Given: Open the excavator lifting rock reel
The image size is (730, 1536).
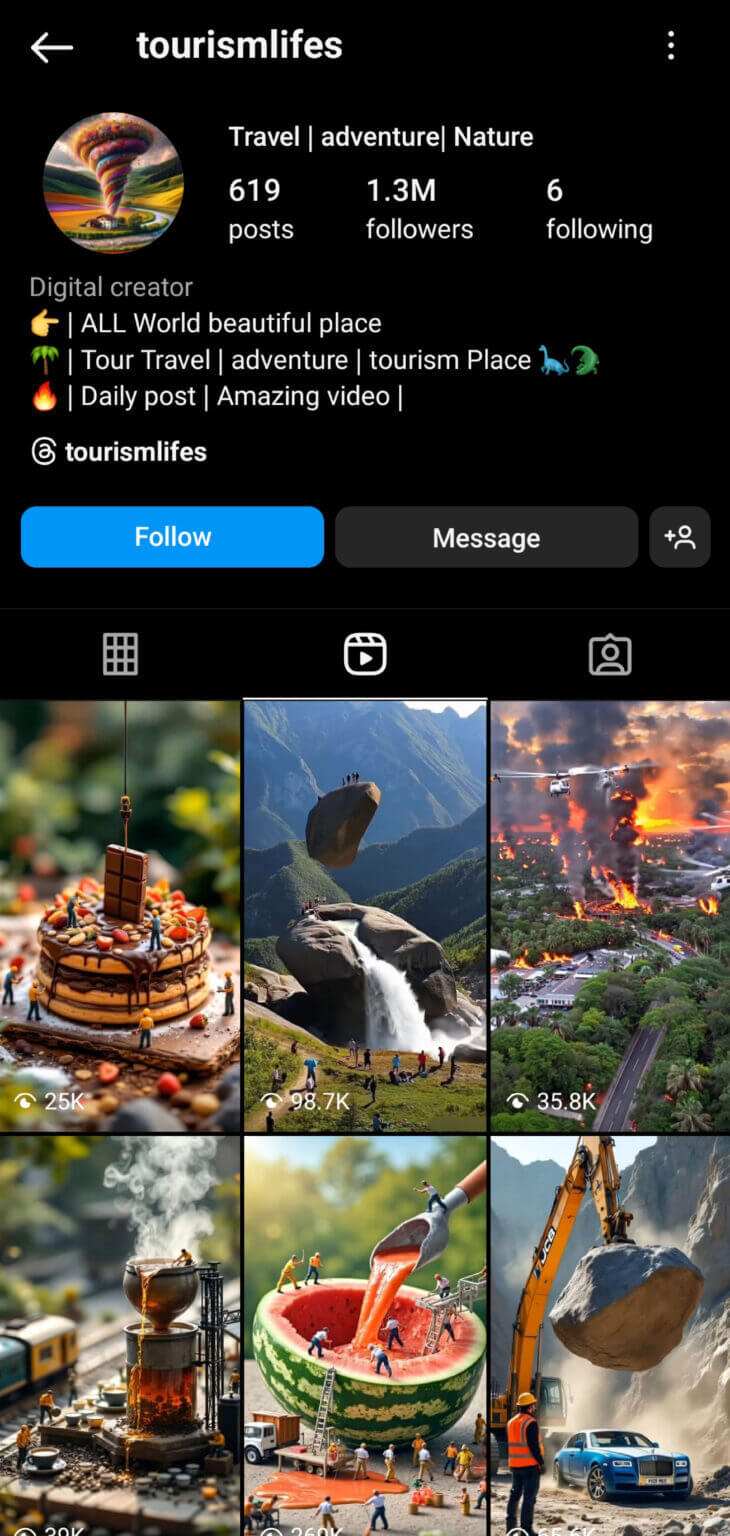Looking at the screenshot, I should [610, 1335].
